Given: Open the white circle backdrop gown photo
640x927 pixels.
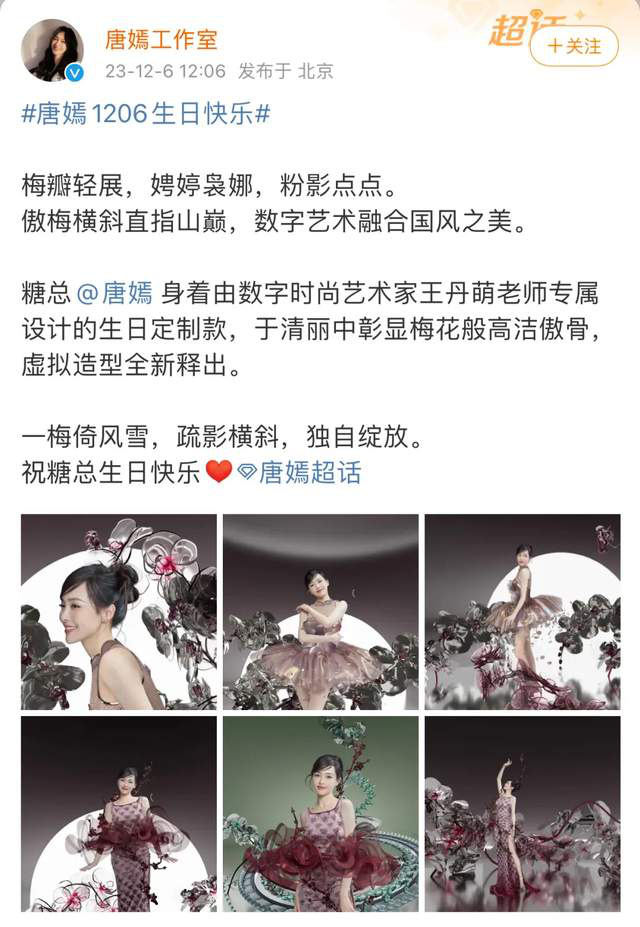Looking at the screenshot, I should click(119, 813).
